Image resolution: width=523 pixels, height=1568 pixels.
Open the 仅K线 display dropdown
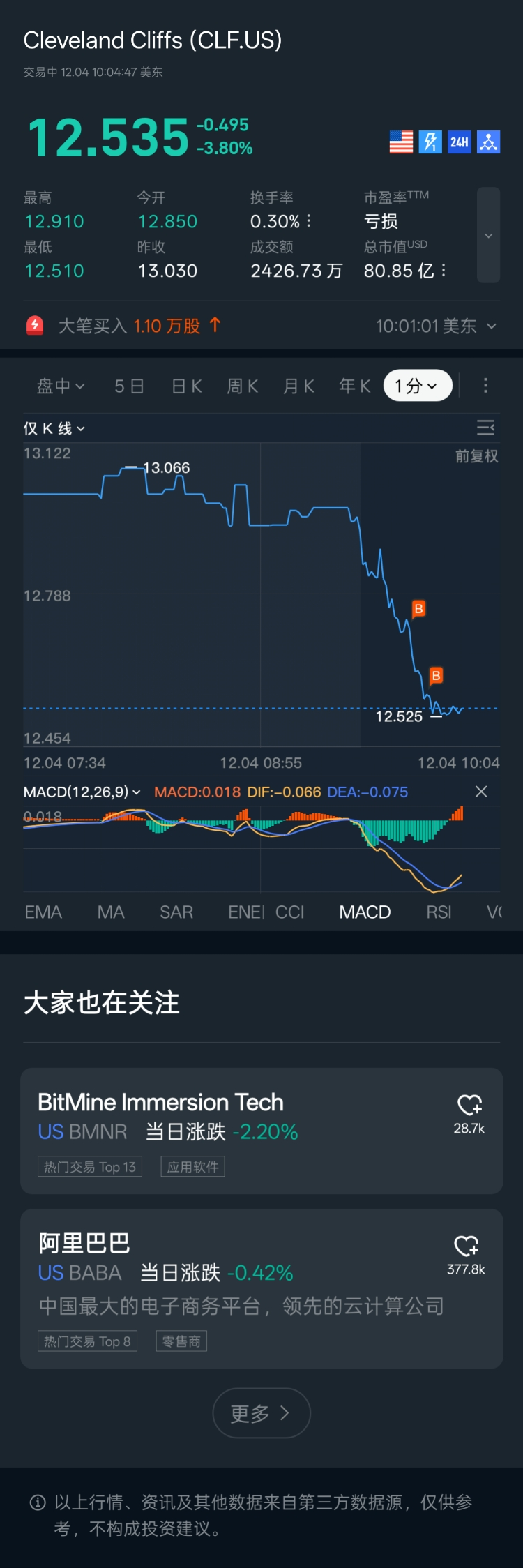pyautogui.click(x=54, y=428)
